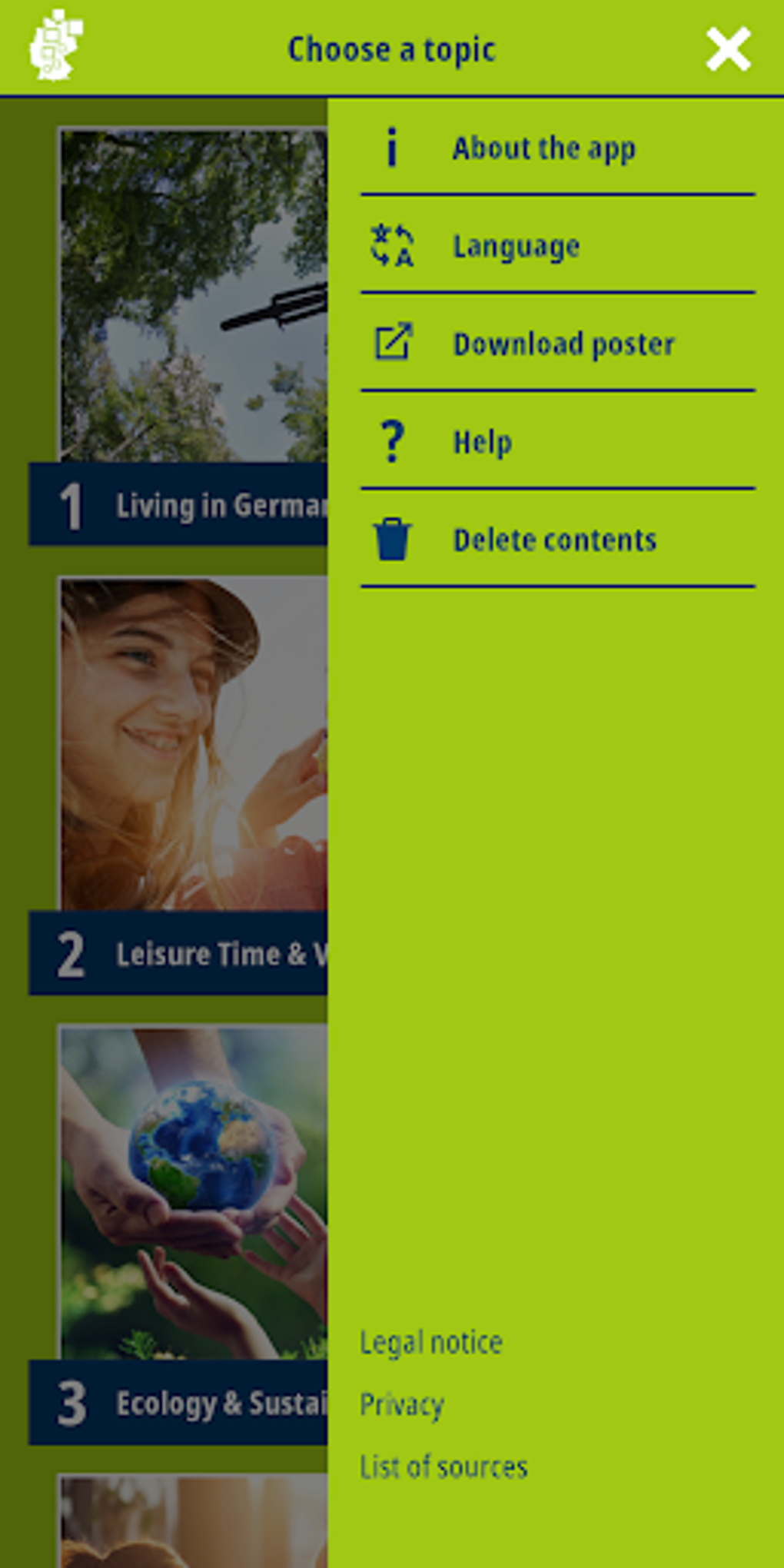Viewport: 784px width, 1568px height.
Task: Open topic 2 Leisure Time
Action: 178,786
